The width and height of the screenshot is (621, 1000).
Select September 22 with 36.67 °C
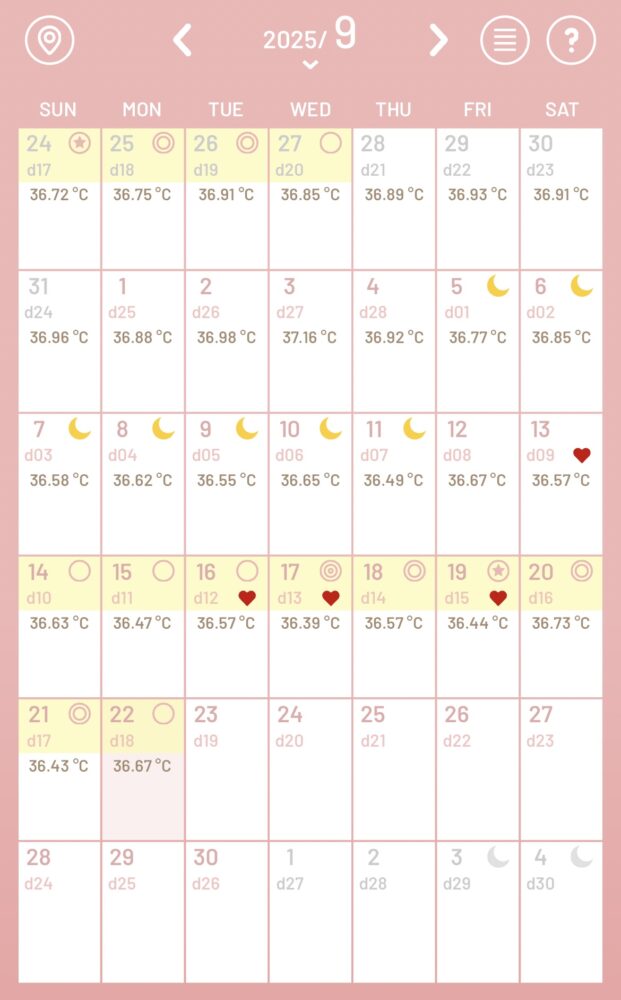point(143,769)
